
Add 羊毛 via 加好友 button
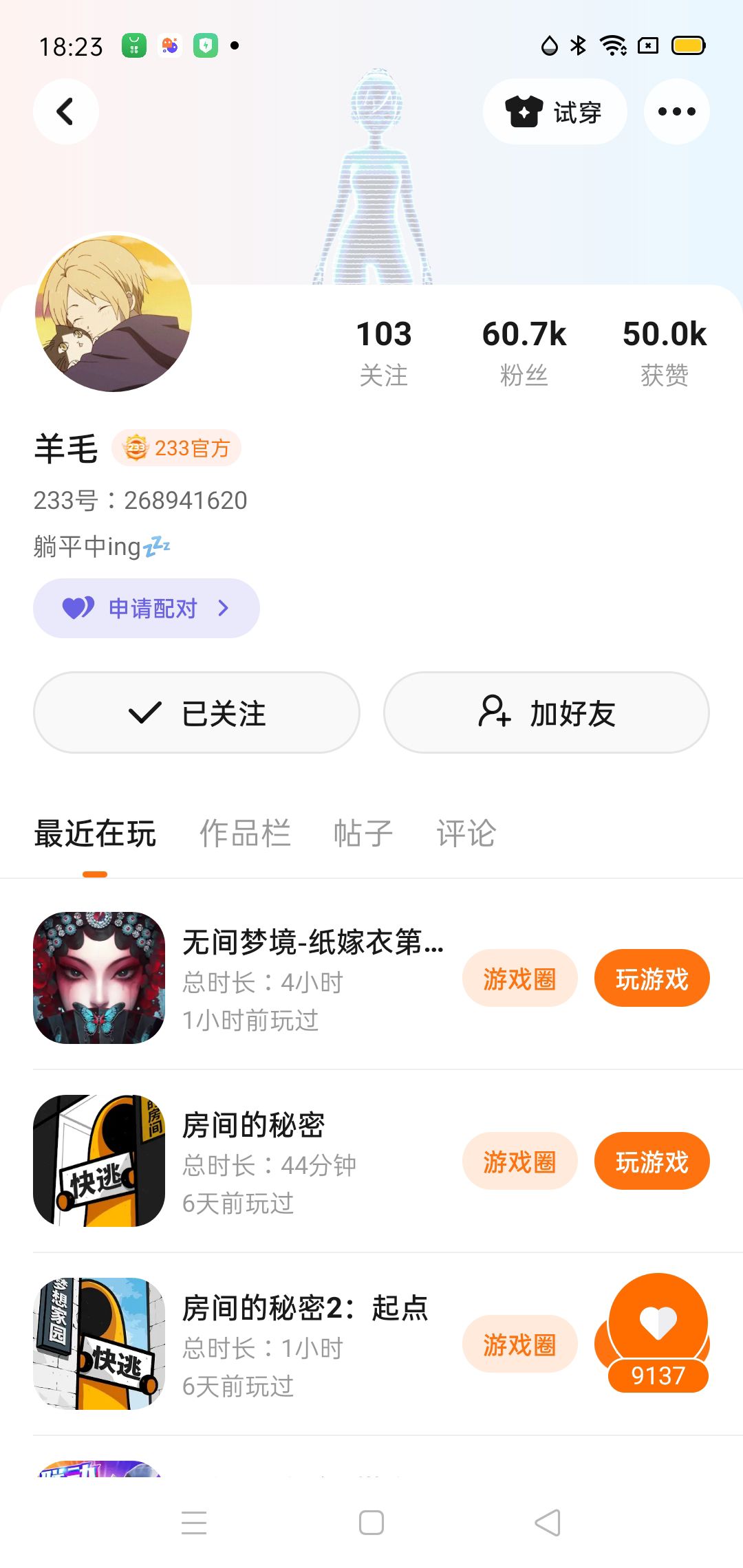coord(546,712)
